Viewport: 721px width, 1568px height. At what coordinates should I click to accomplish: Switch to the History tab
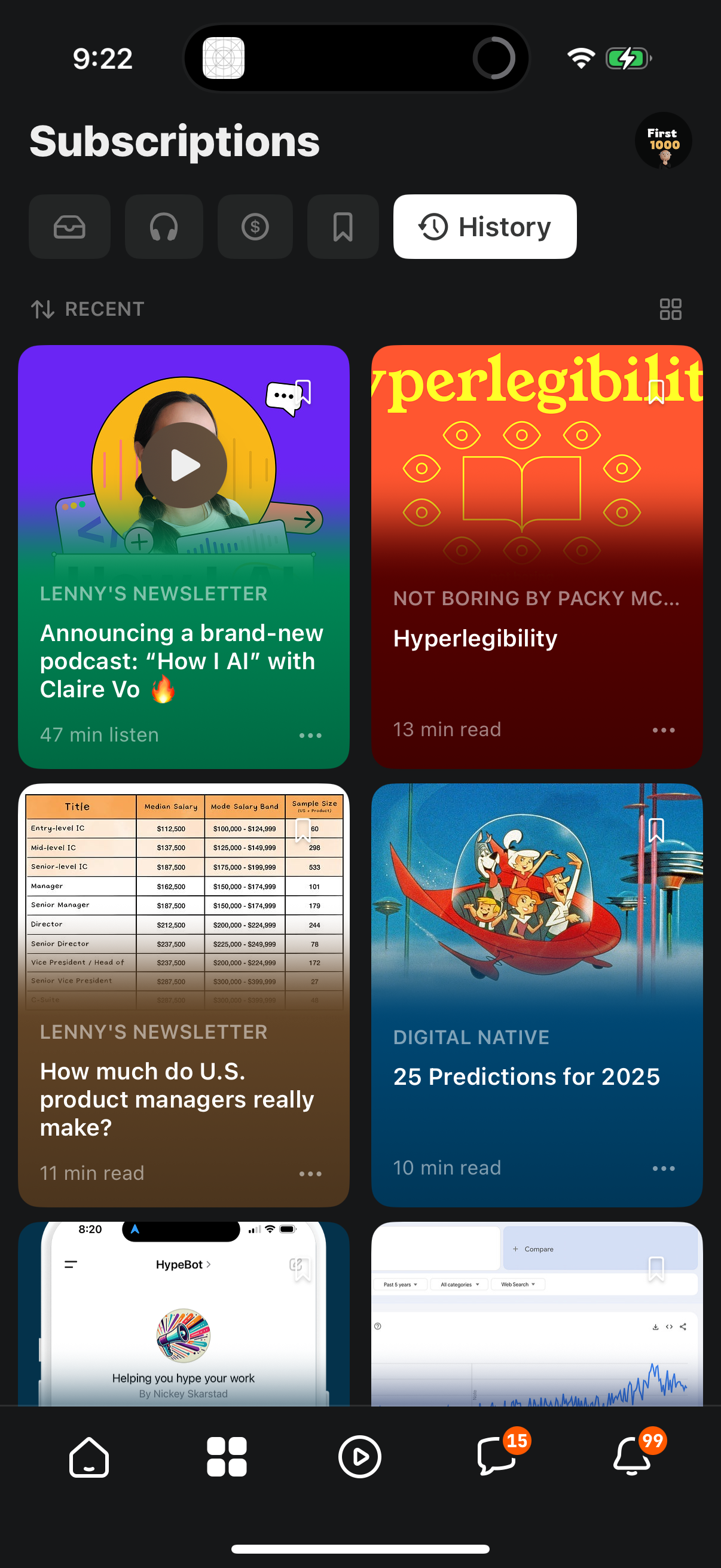click(484, 226)
